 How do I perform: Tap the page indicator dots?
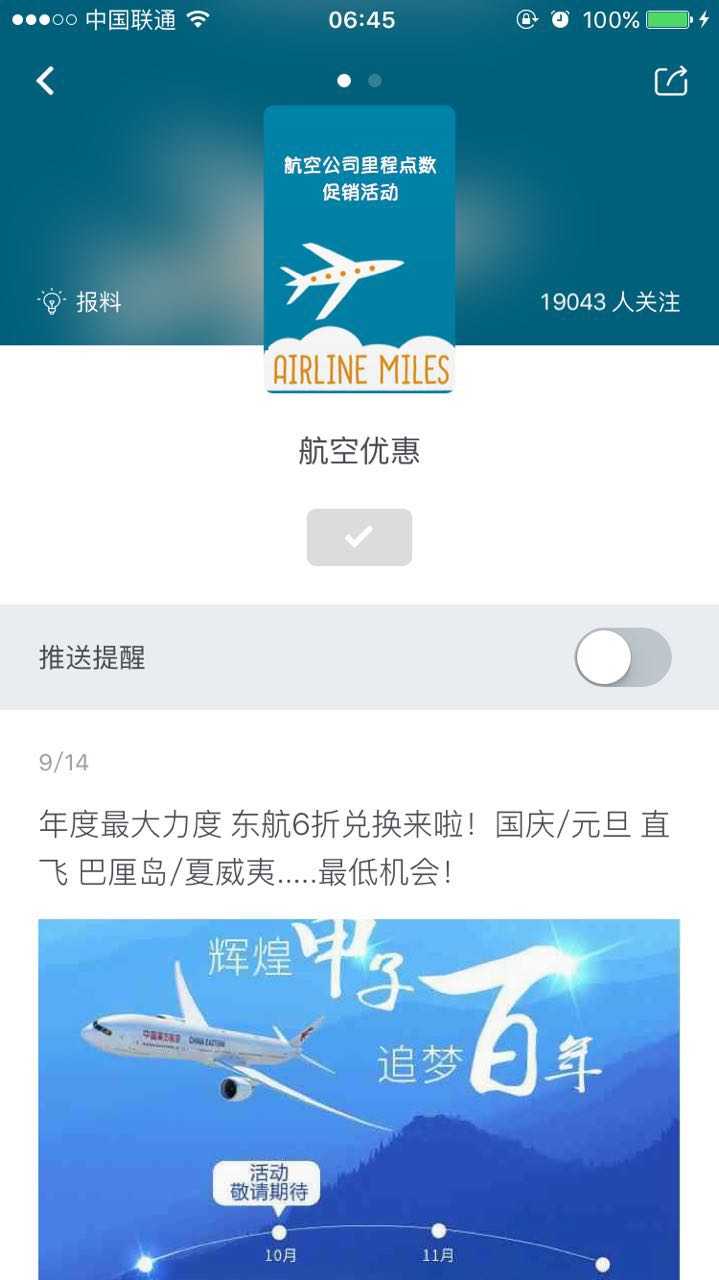pos(359,81)
